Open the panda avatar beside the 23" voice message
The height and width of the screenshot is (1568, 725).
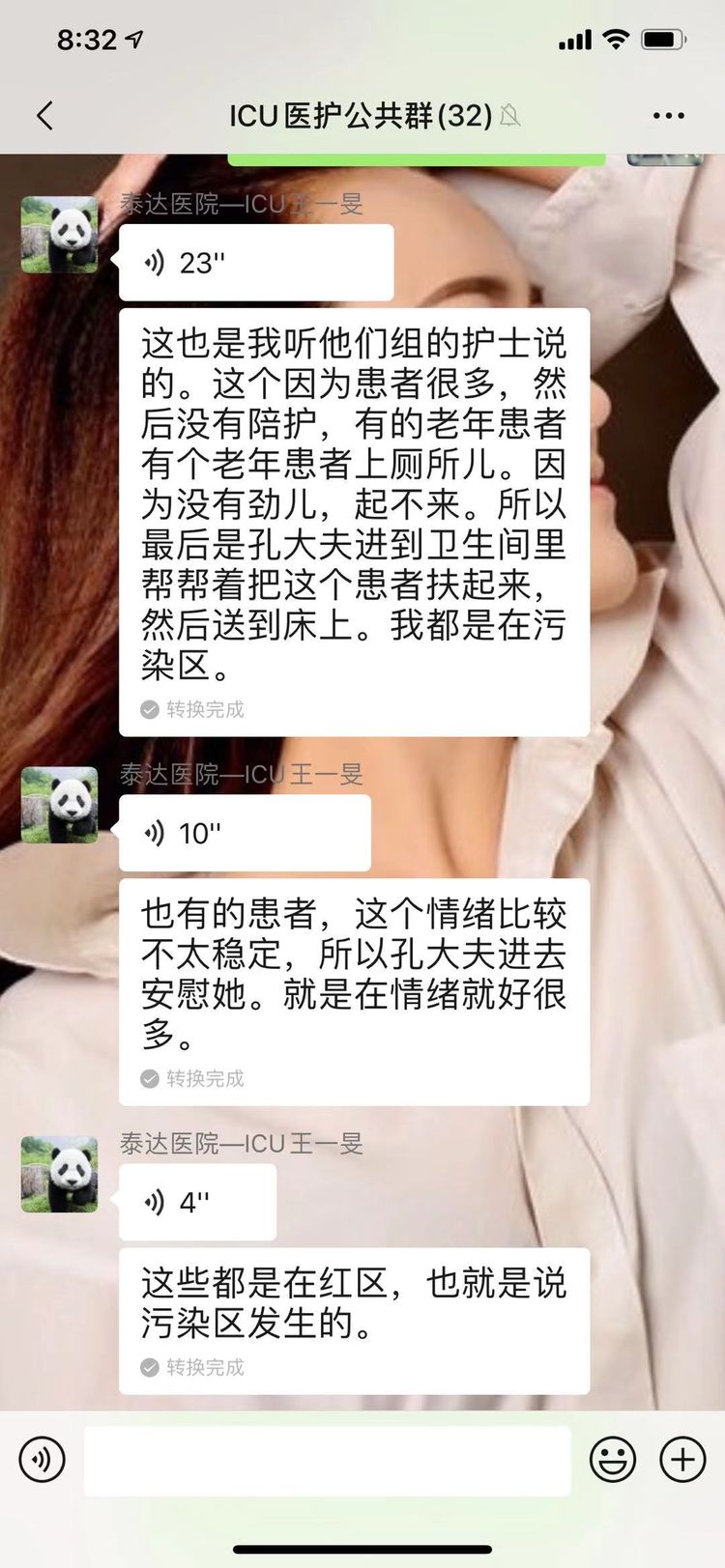pyautogui.click(x=60, y=235)
